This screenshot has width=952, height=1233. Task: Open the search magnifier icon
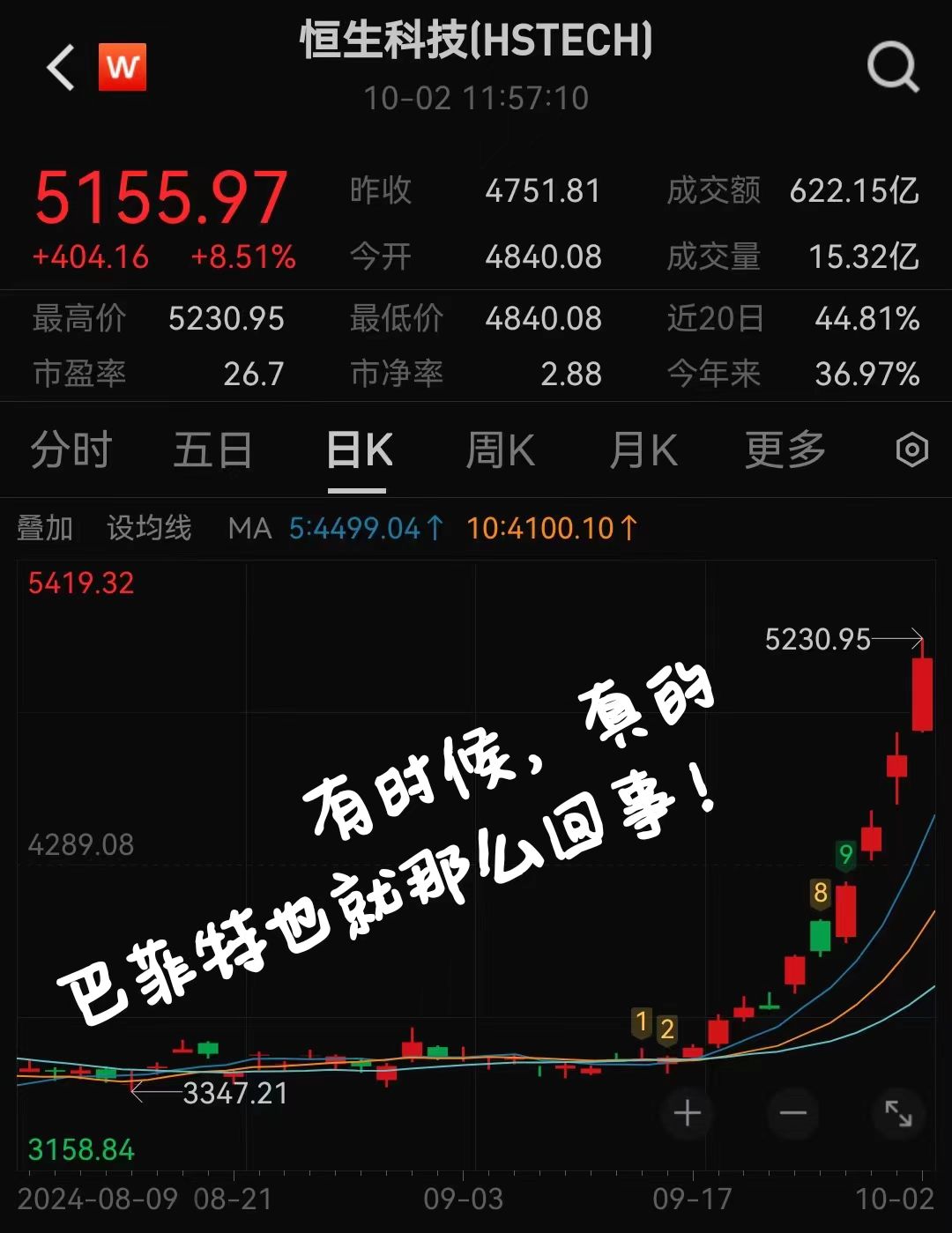[893, 68]
